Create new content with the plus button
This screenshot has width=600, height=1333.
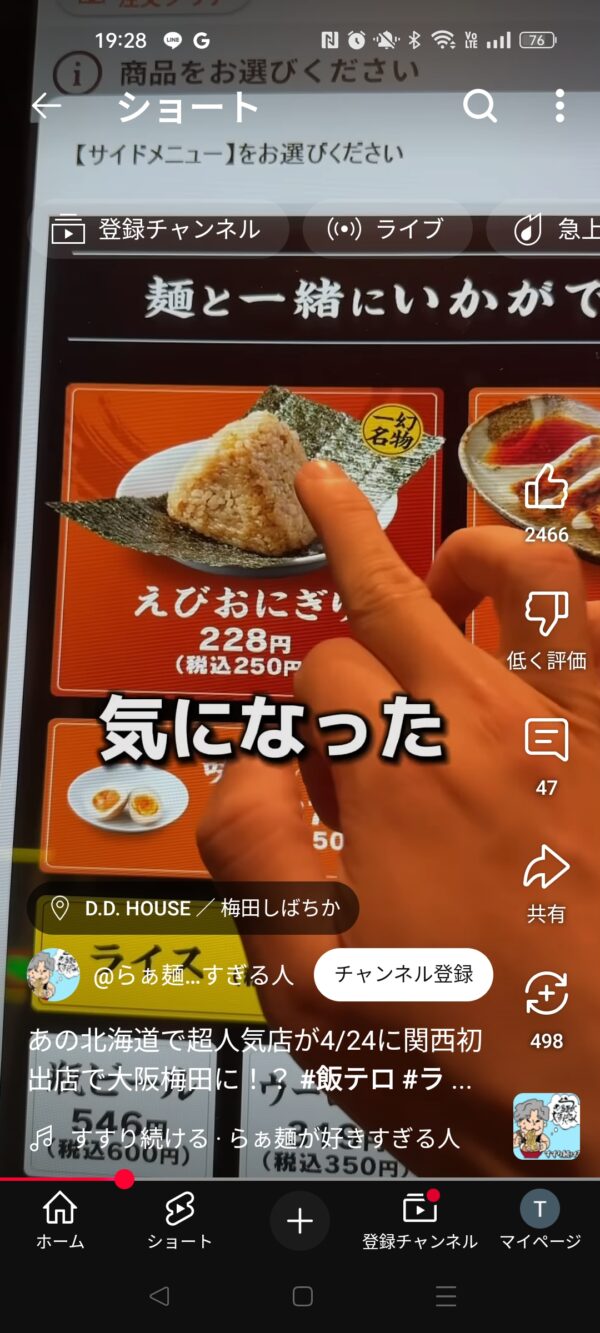pos(300,1221)
